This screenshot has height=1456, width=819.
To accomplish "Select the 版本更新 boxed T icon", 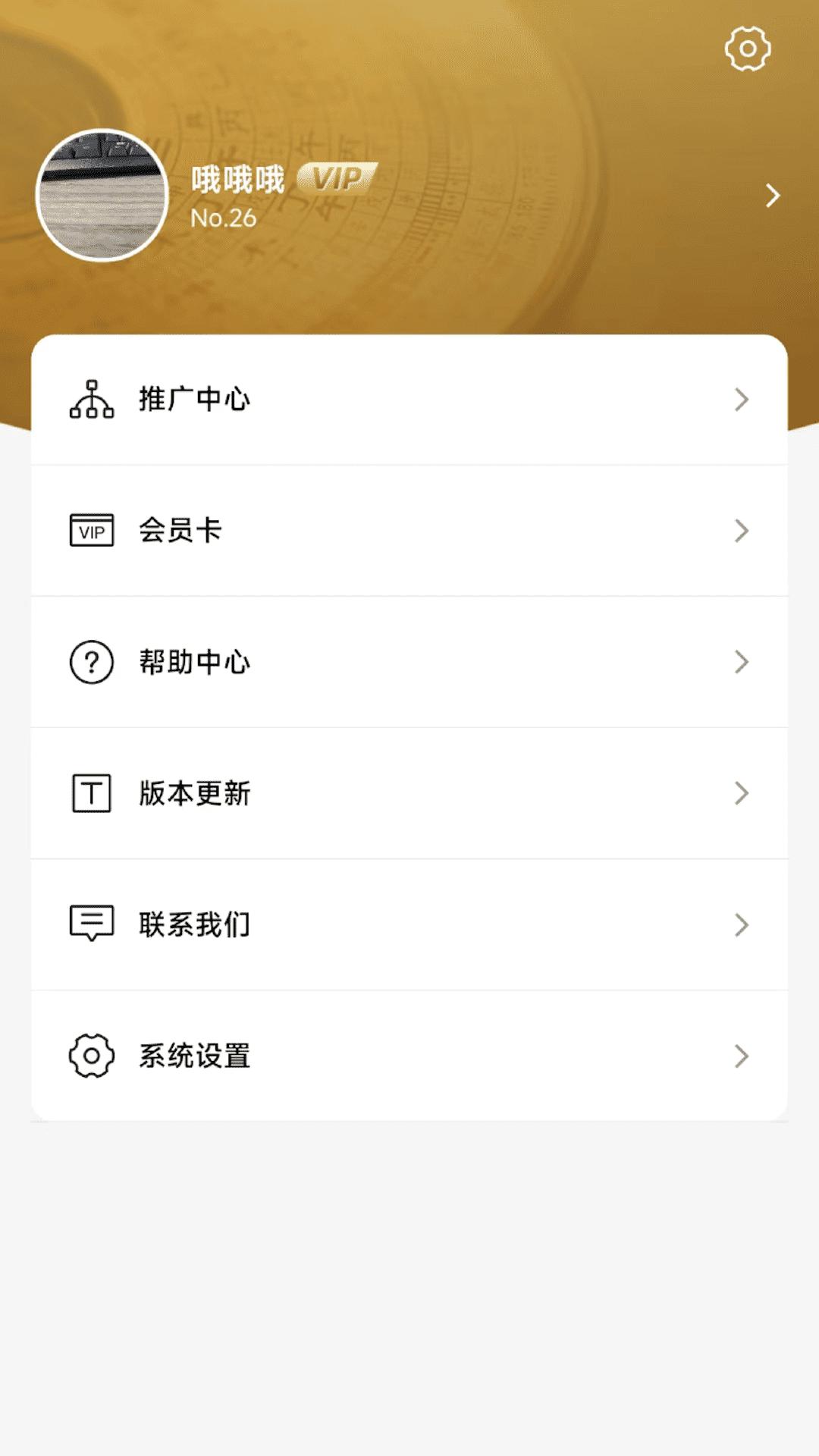I will (x=91, y=793).
